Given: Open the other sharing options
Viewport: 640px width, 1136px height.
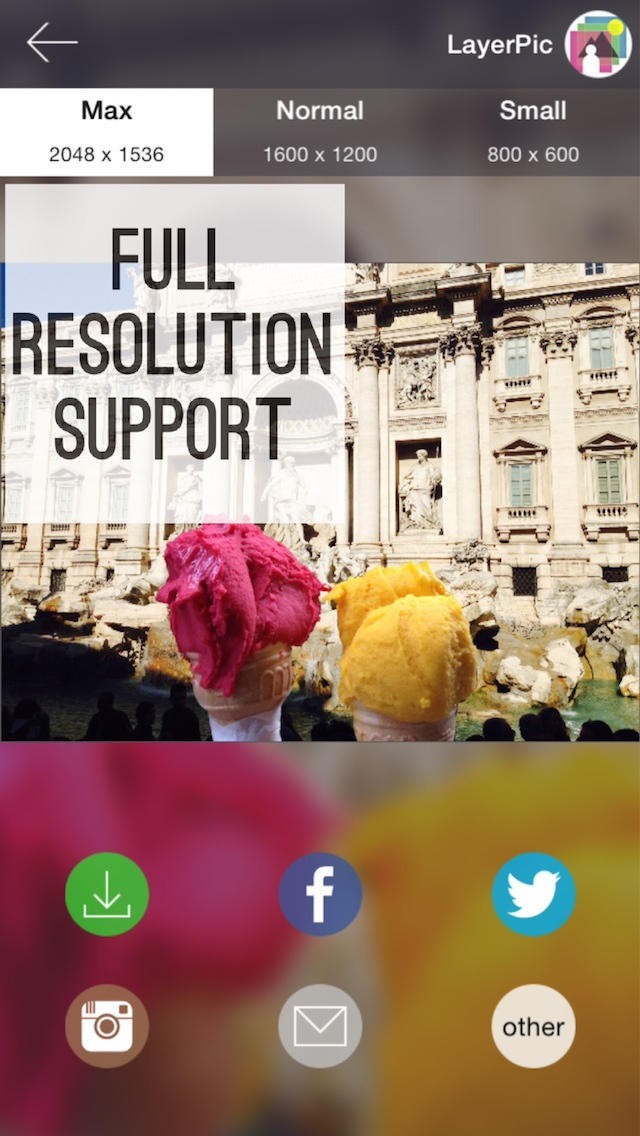Looking at the screenshot, I should pyautogui.click(x=533, y=1026).
